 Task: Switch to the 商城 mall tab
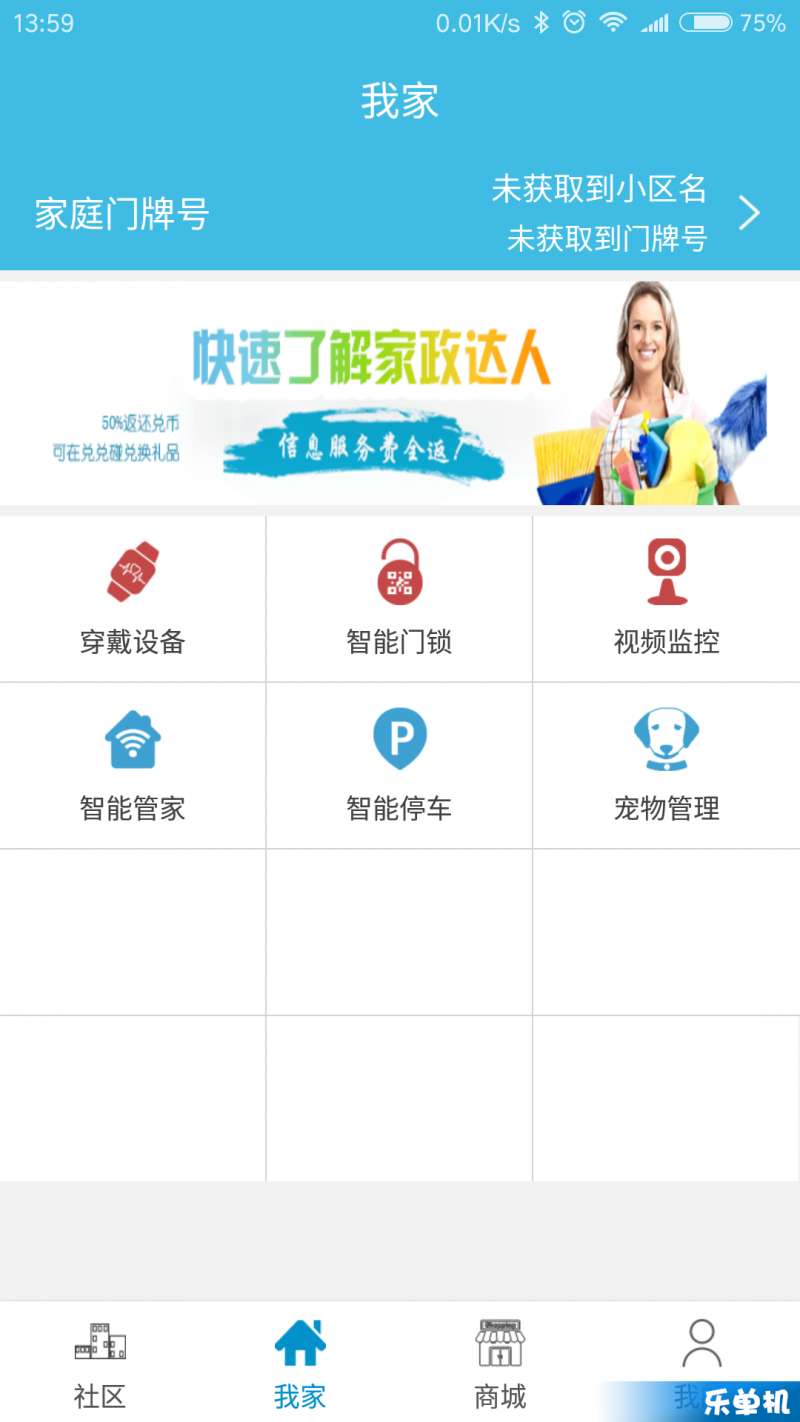pos(500,1364)
